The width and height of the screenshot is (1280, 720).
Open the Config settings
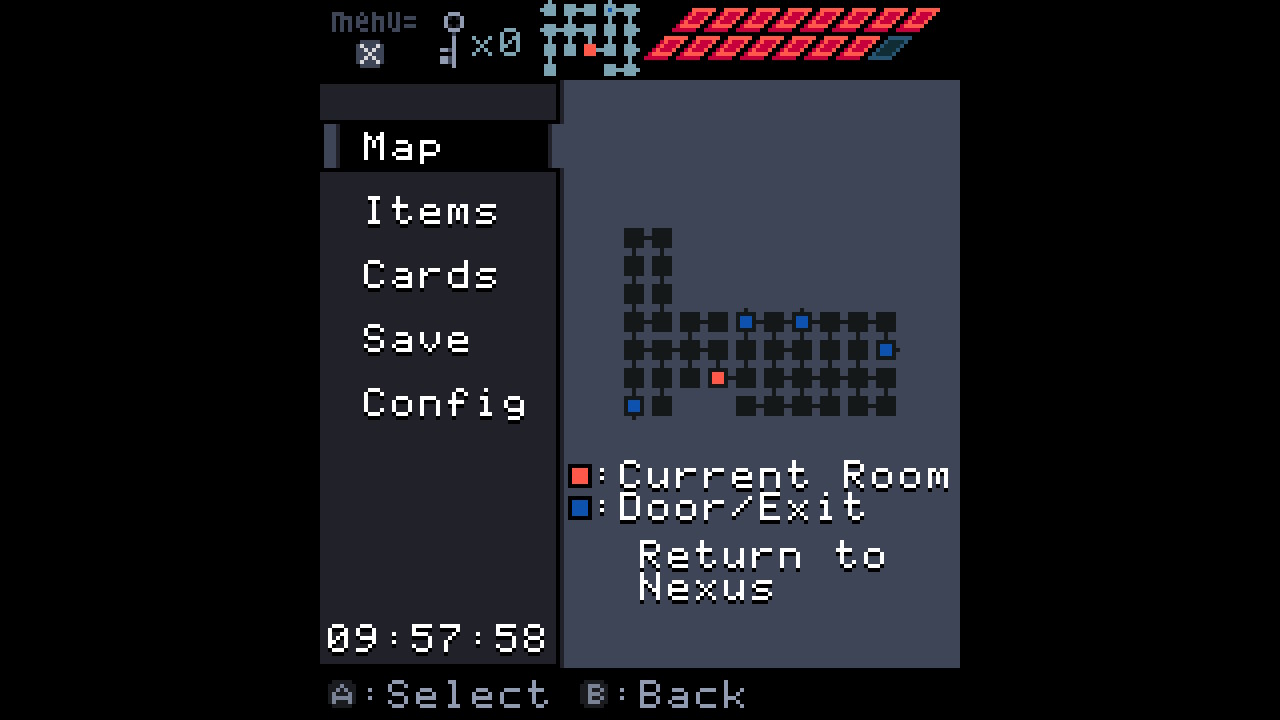(444, 403)
